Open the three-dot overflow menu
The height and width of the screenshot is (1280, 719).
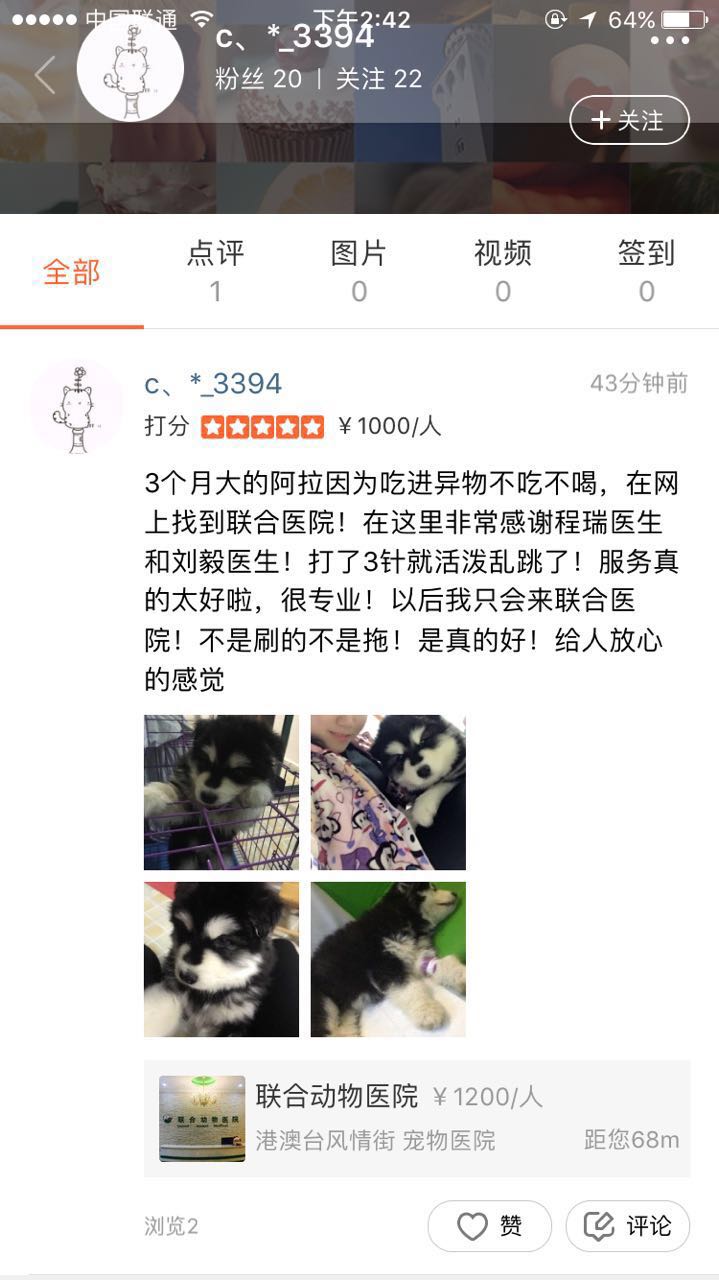[669, 41]
